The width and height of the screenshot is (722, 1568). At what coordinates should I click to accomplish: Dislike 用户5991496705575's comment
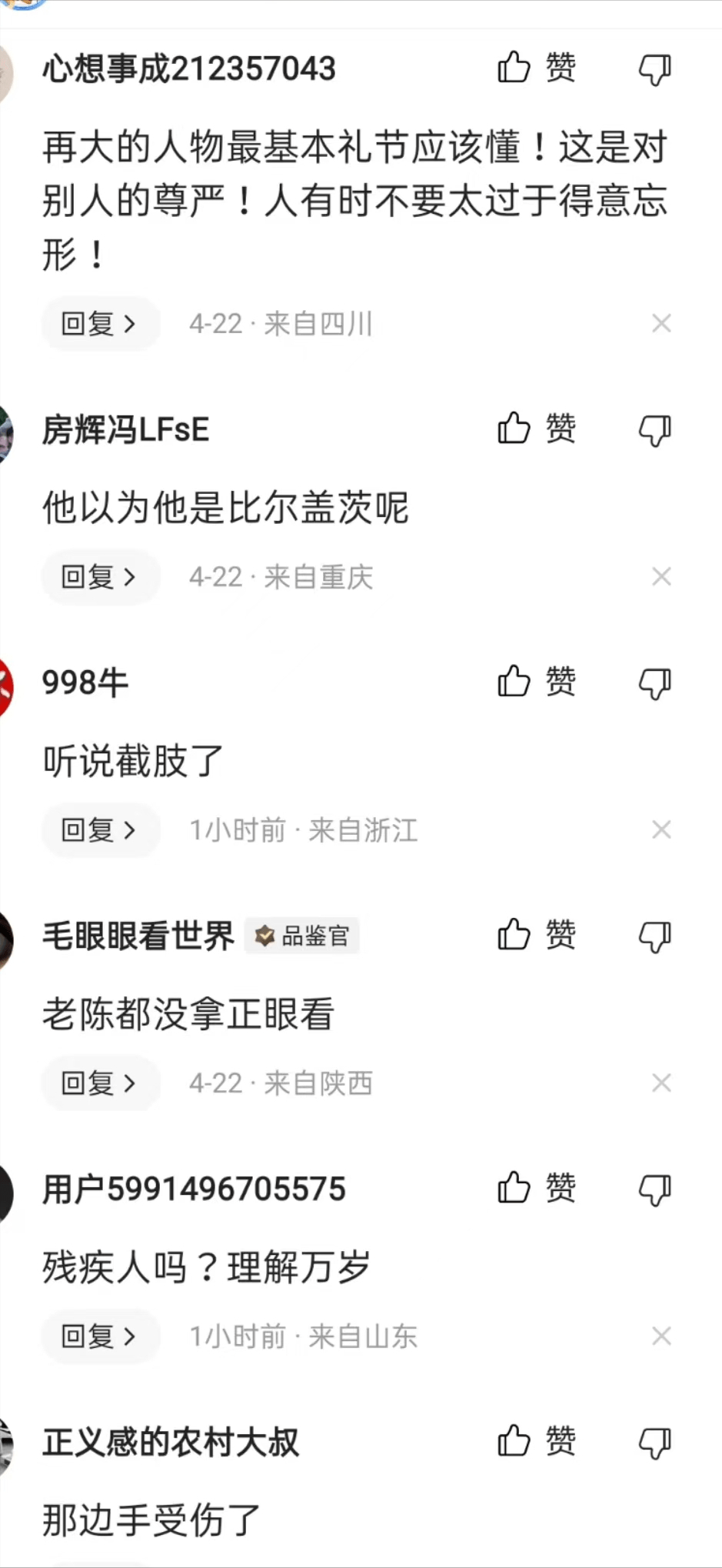(x=655, y=1189)
